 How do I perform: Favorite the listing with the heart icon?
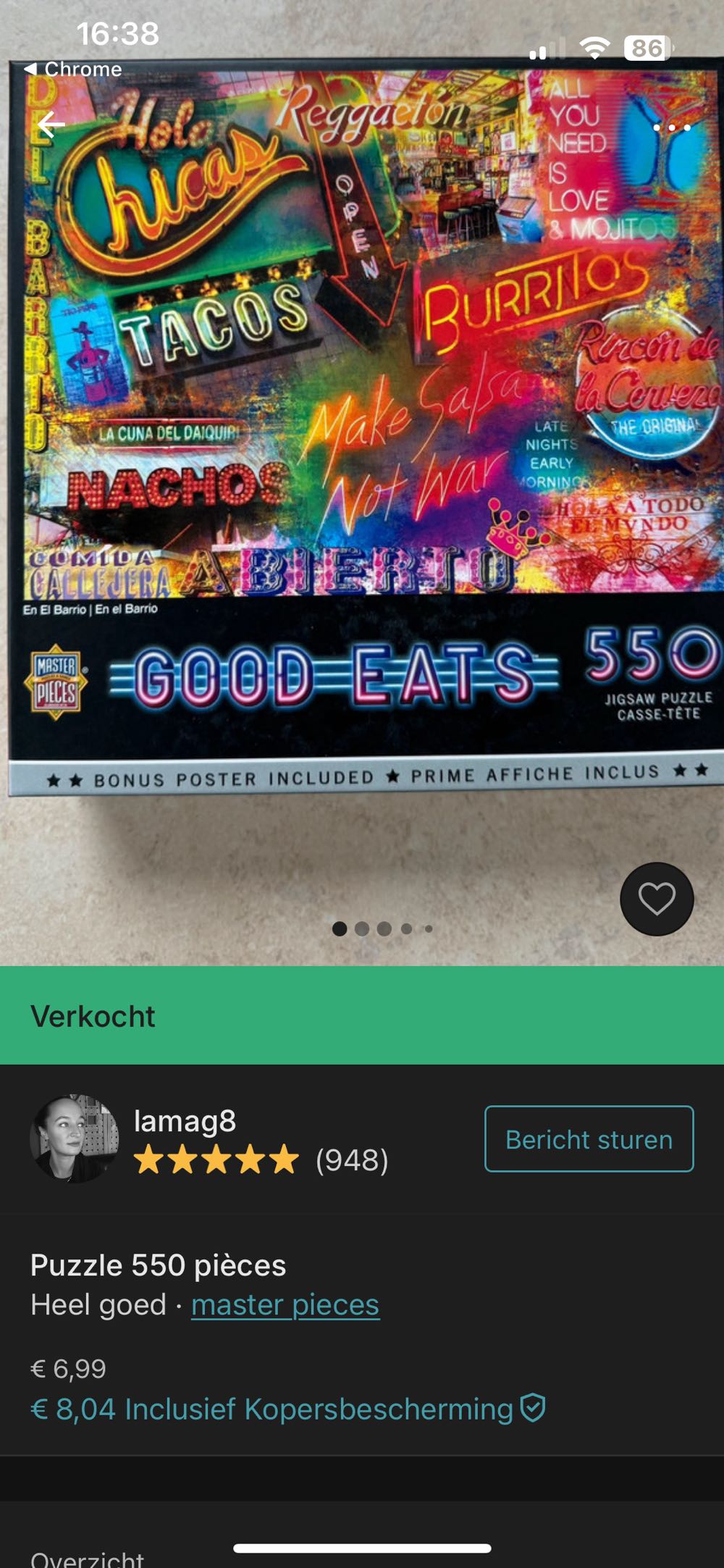click(x=655, y=898)
